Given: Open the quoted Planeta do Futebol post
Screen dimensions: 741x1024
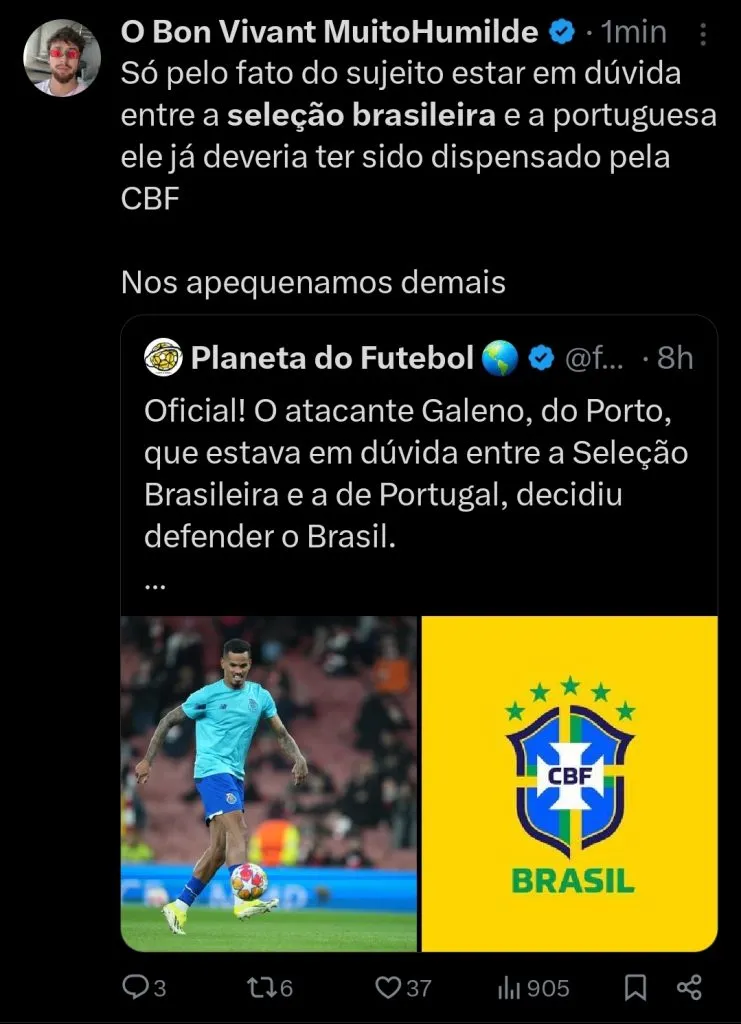Looking at the screenshot, I should tap(419, 470).
